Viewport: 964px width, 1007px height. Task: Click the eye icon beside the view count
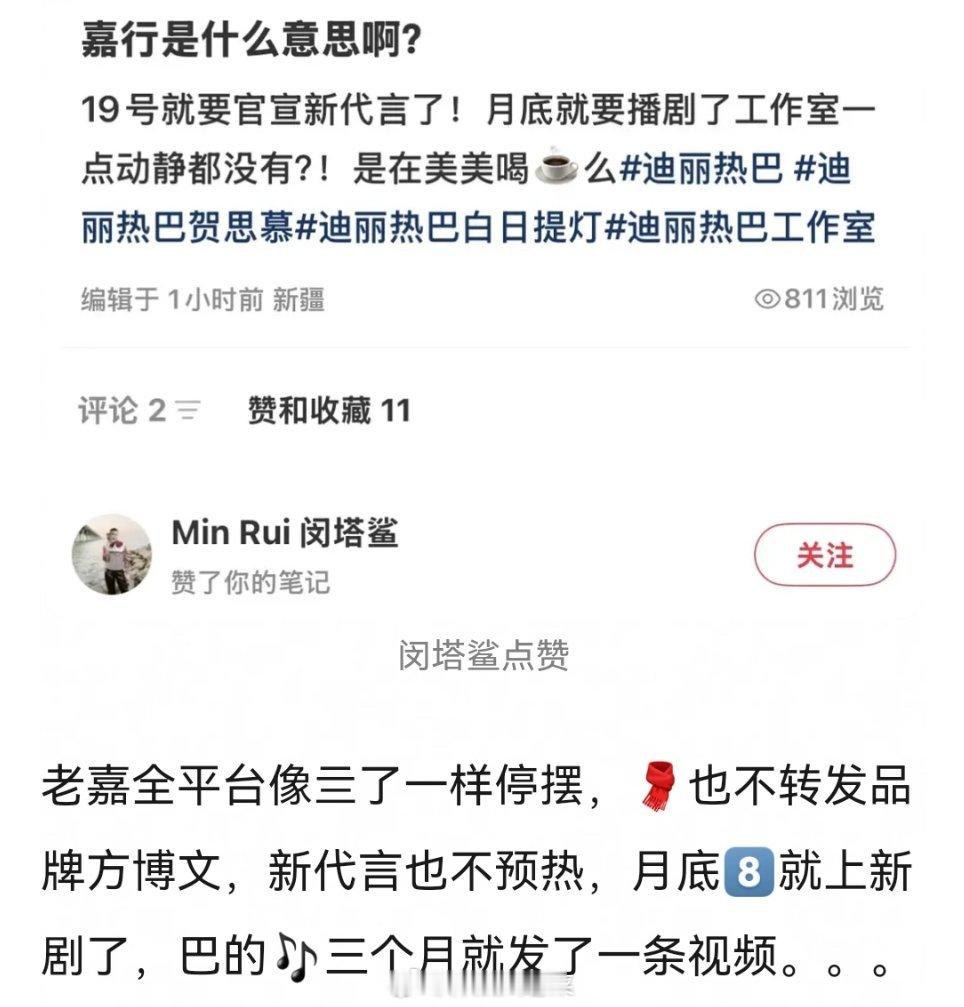(767, 299)
